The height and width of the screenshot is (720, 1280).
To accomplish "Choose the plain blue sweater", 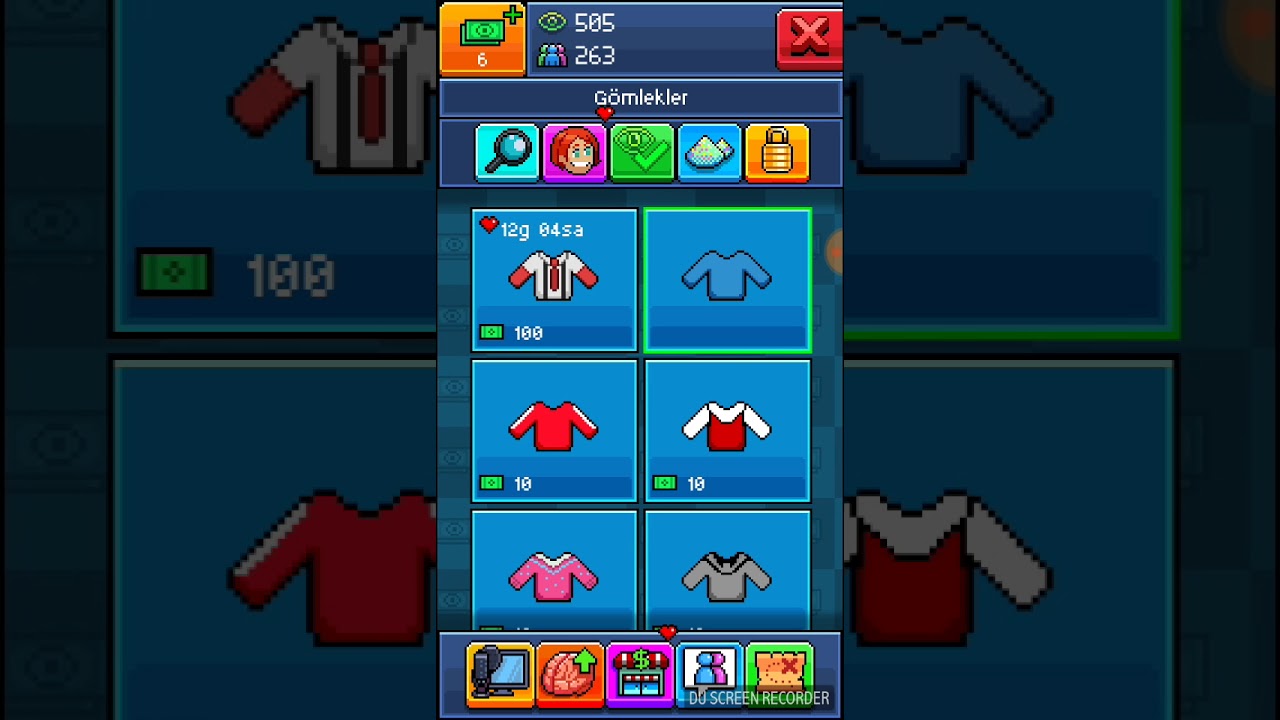I will click(727, 280).
